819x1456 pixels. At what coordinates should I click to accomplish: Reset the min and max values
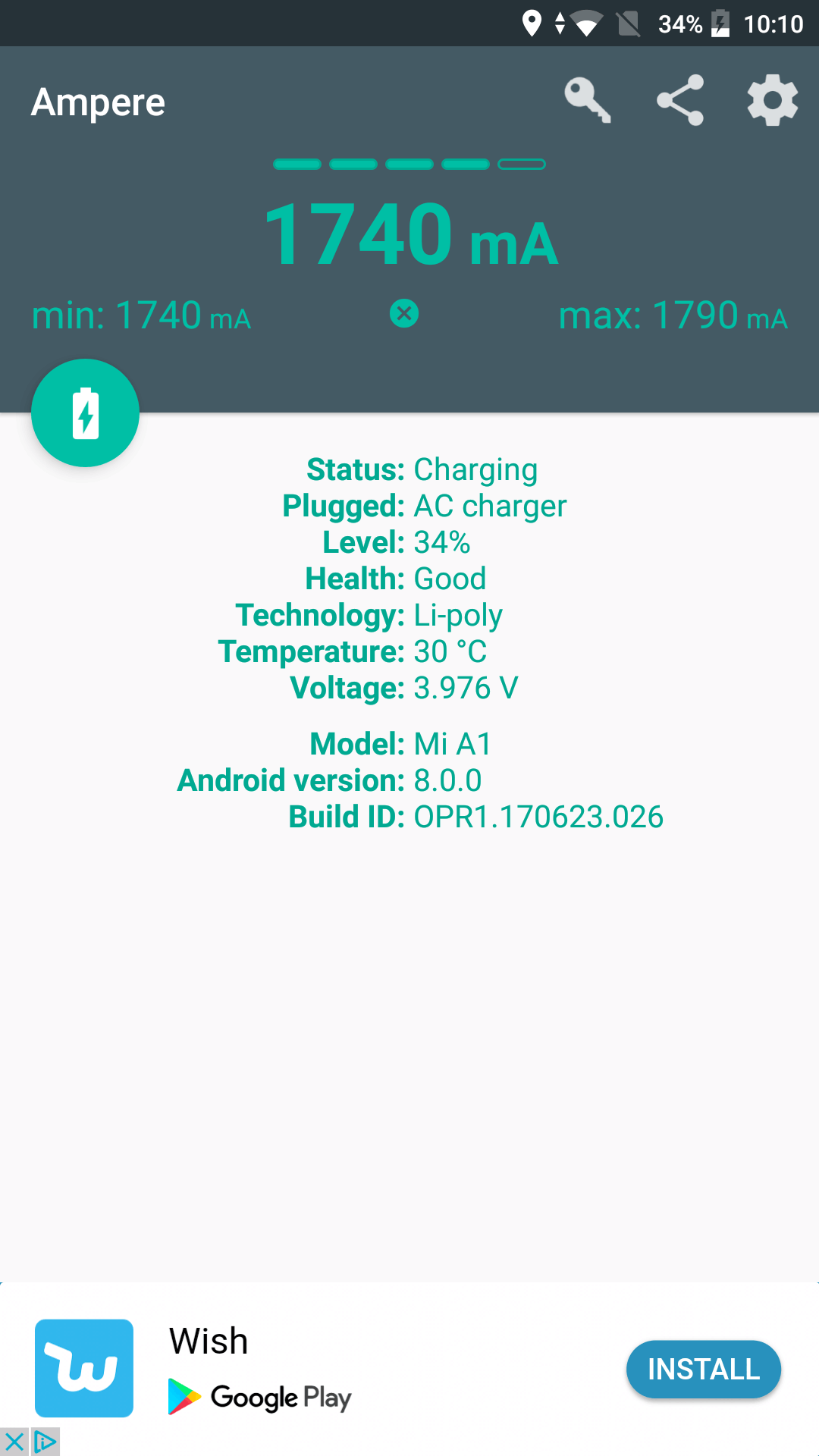click(404, 313)
